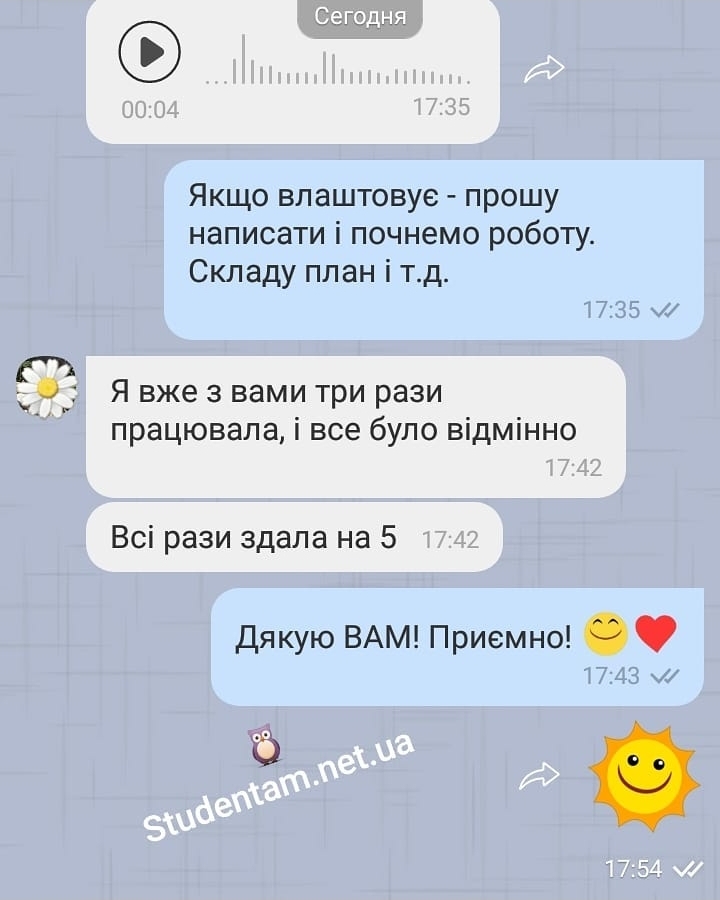Play the 00:04 voice message
720x900 pixels.
click(149, 51)
